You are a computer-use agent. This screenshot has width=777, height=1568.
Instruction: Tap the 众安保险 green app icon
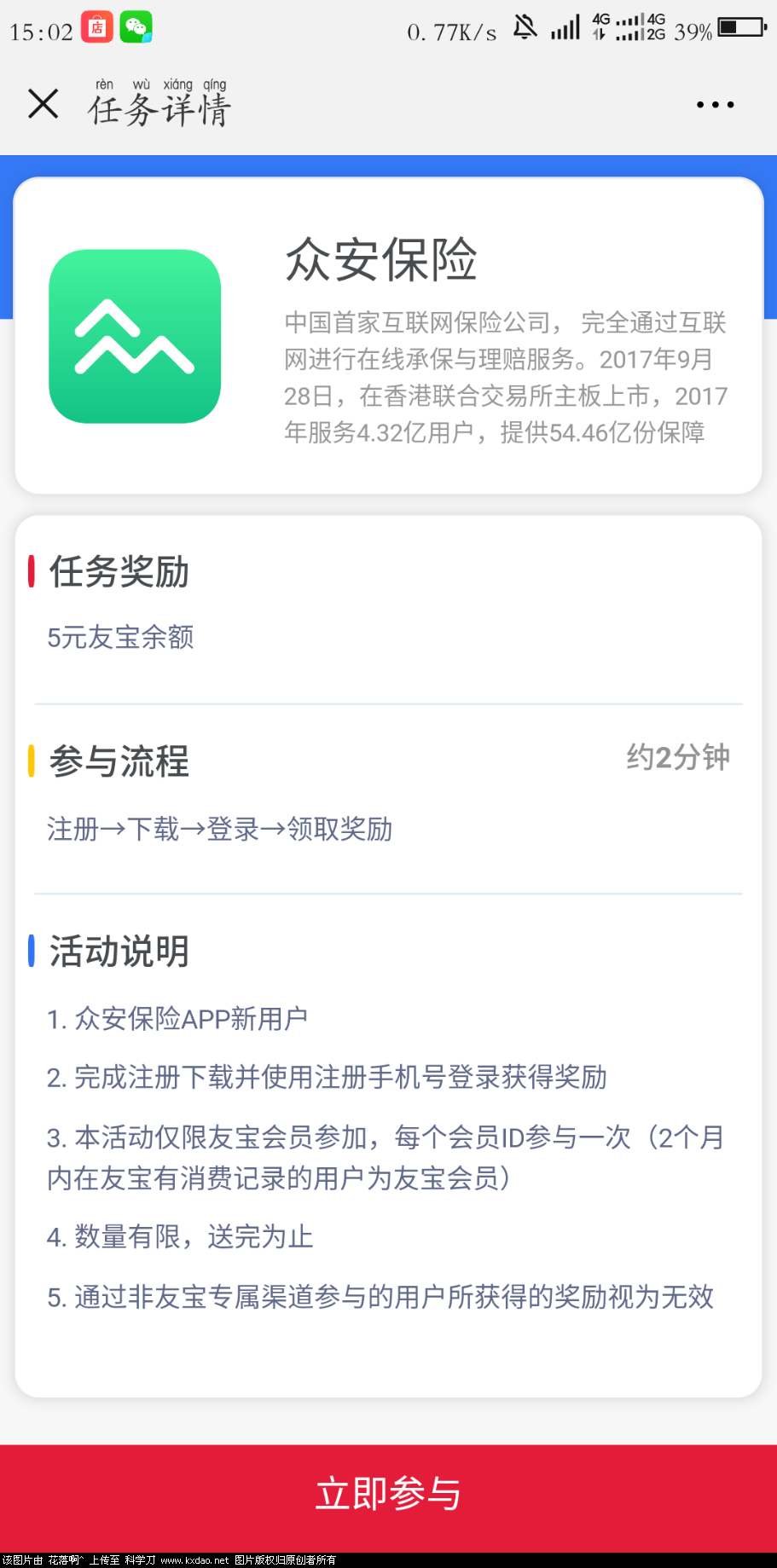tap(135, 338)
